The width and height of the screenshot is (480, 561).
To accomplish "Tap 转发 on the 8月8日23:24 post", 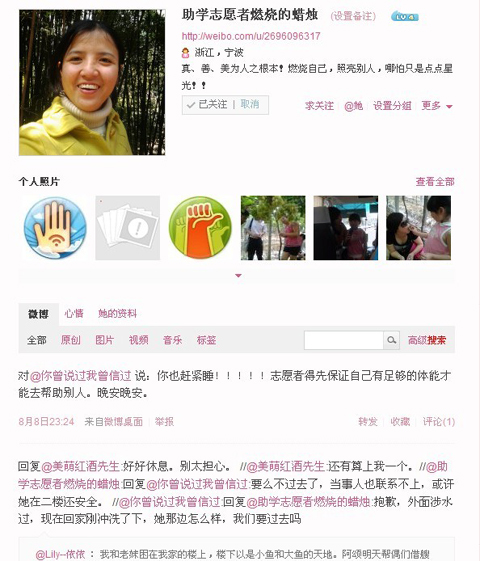I will point(368,422).
